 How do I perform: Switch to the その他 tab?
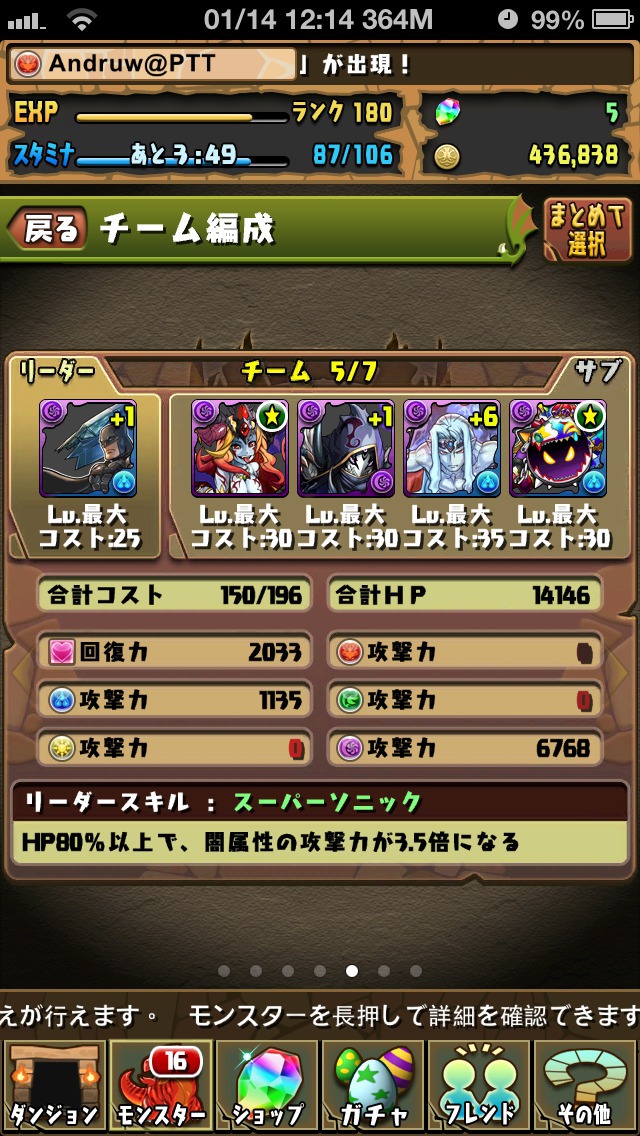(586, 1086)
